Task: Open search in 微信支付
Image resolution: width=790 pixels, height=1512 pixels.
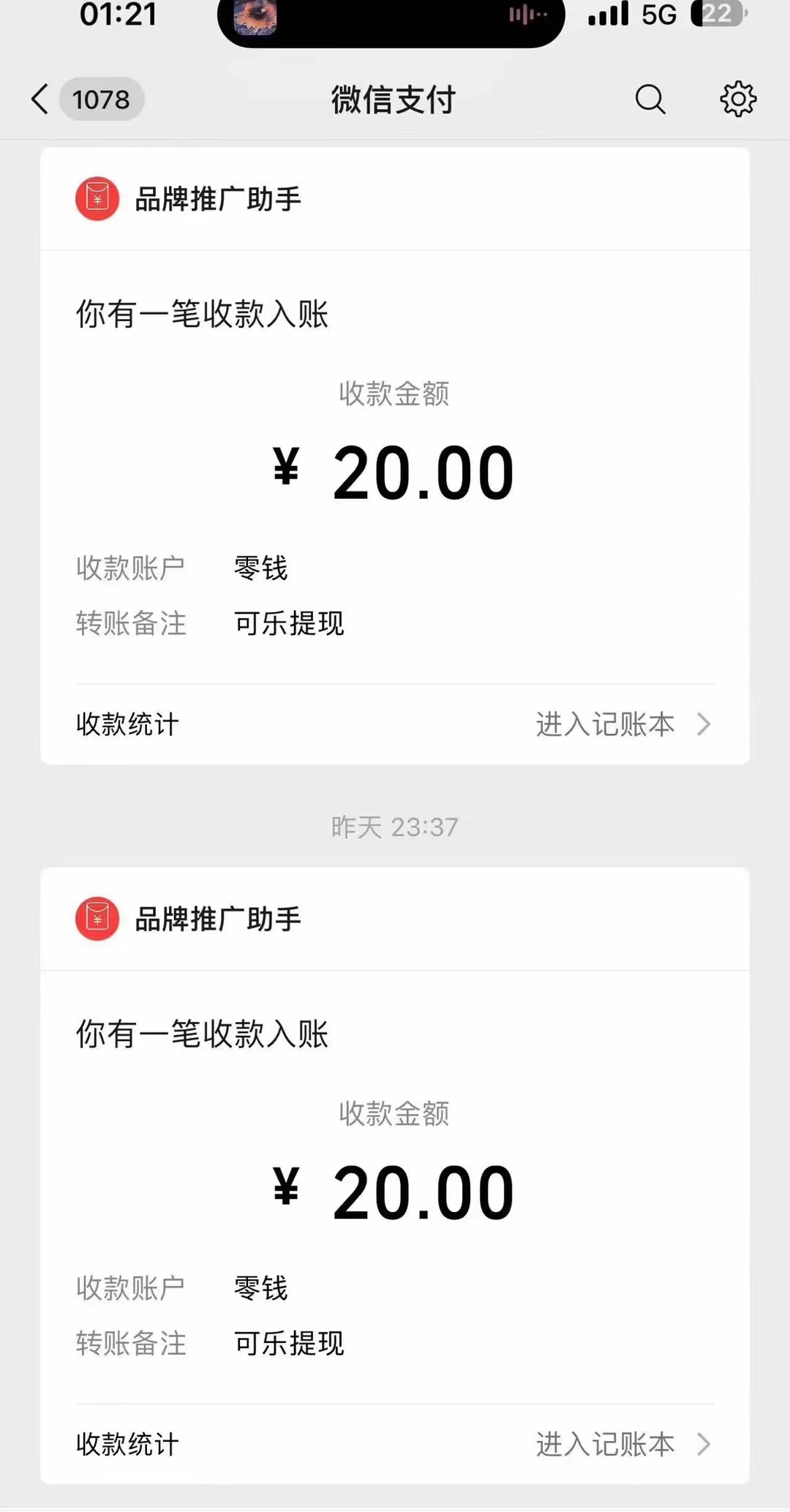Action: click(650, 99)
